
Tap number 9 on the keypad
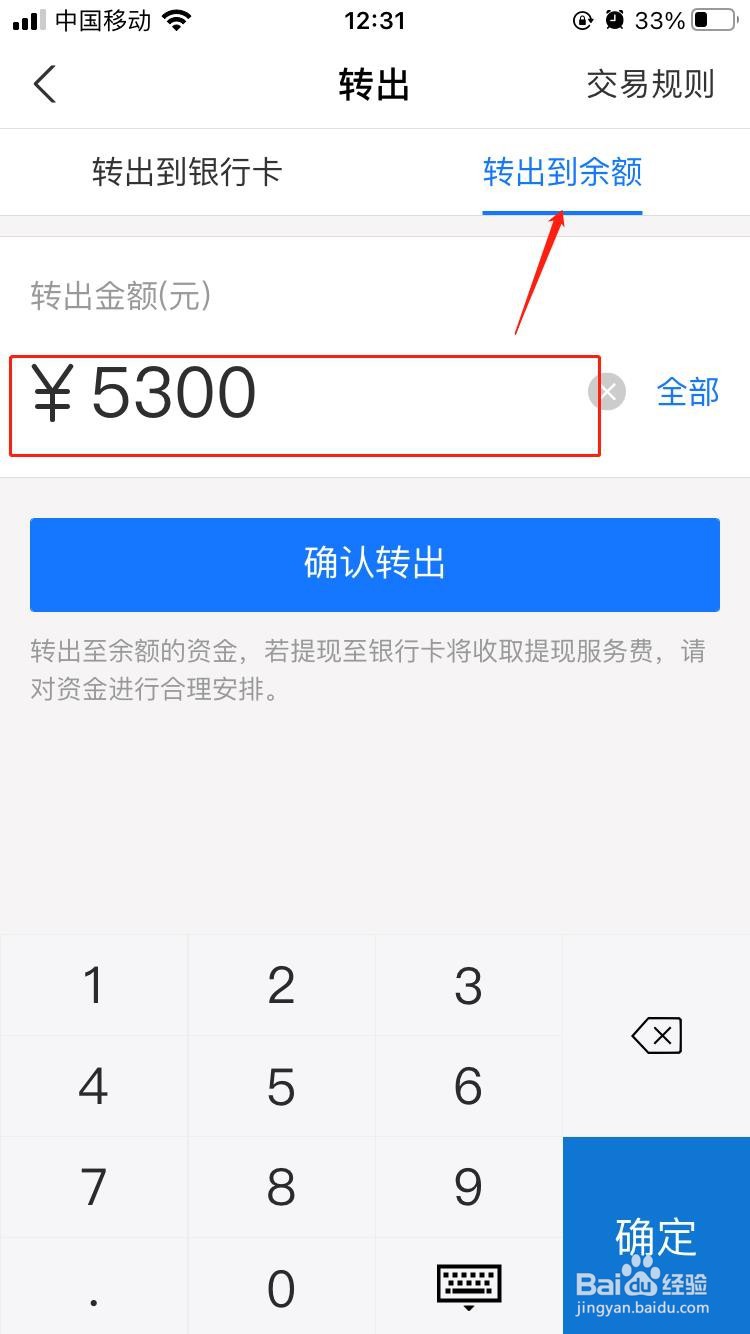pyautogui.click(x=468, y=1186)
